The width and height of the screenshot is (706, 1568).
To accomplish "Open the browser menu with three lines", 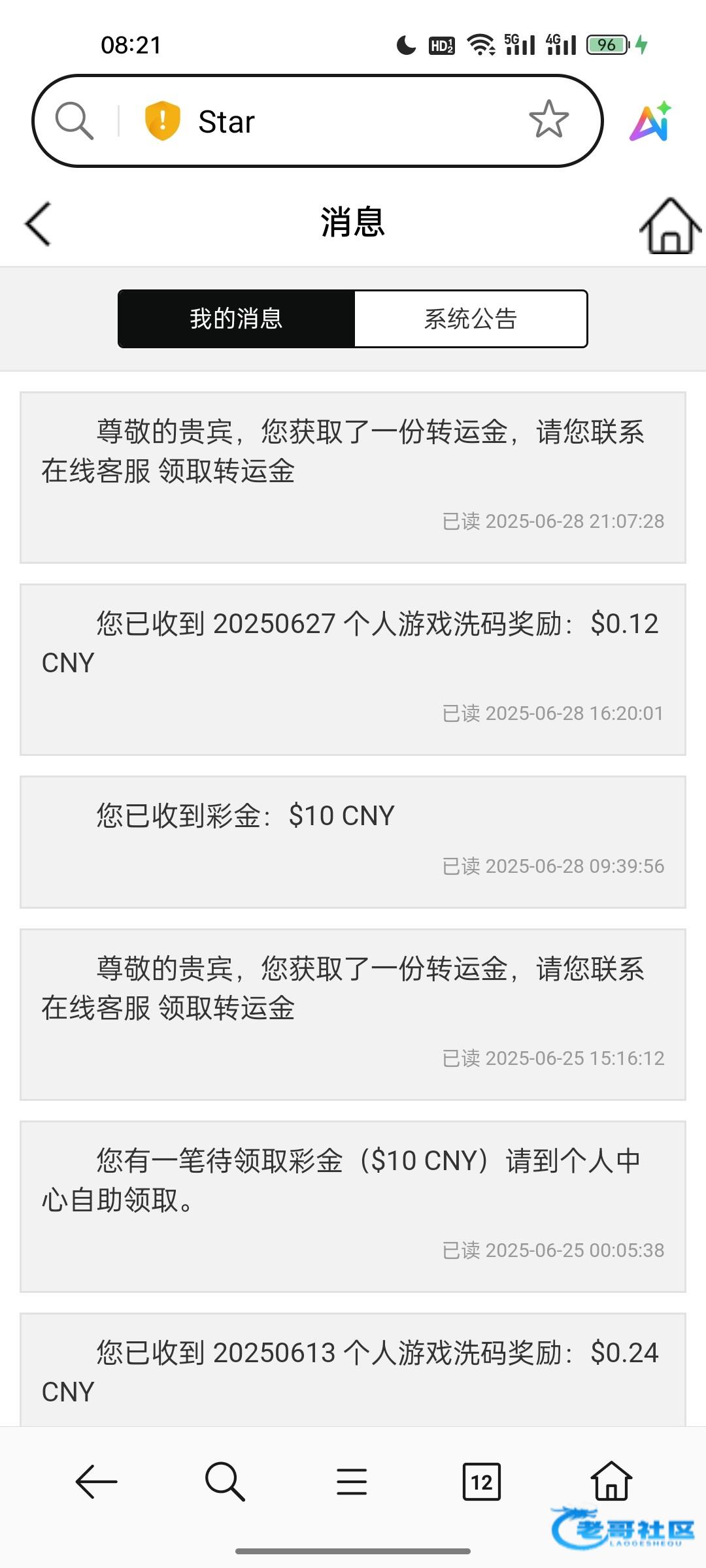I will (x=352, y=1481).
